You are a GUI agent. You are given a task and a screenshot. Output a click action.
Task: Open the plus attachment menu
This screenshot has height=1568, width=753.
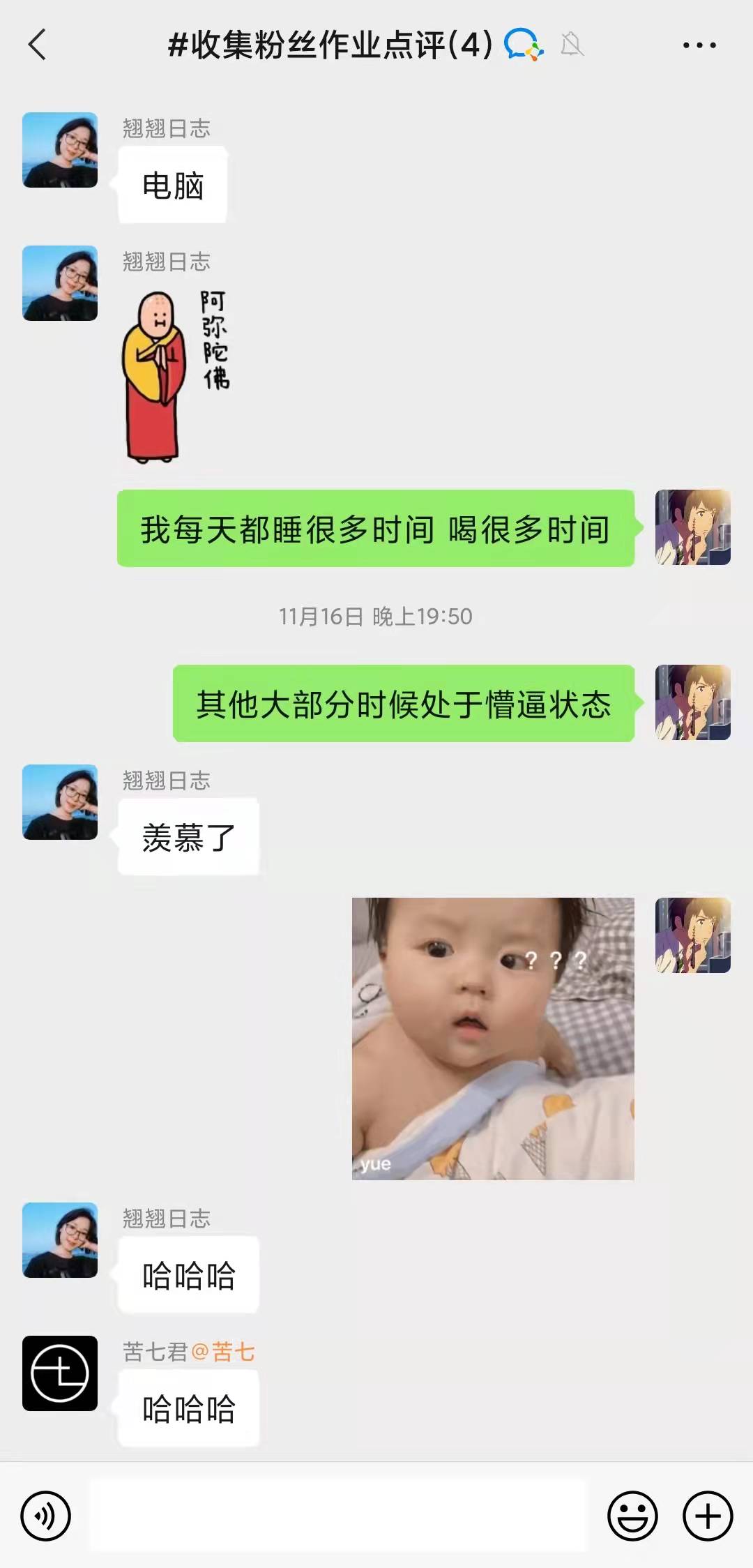[708, 1516]
